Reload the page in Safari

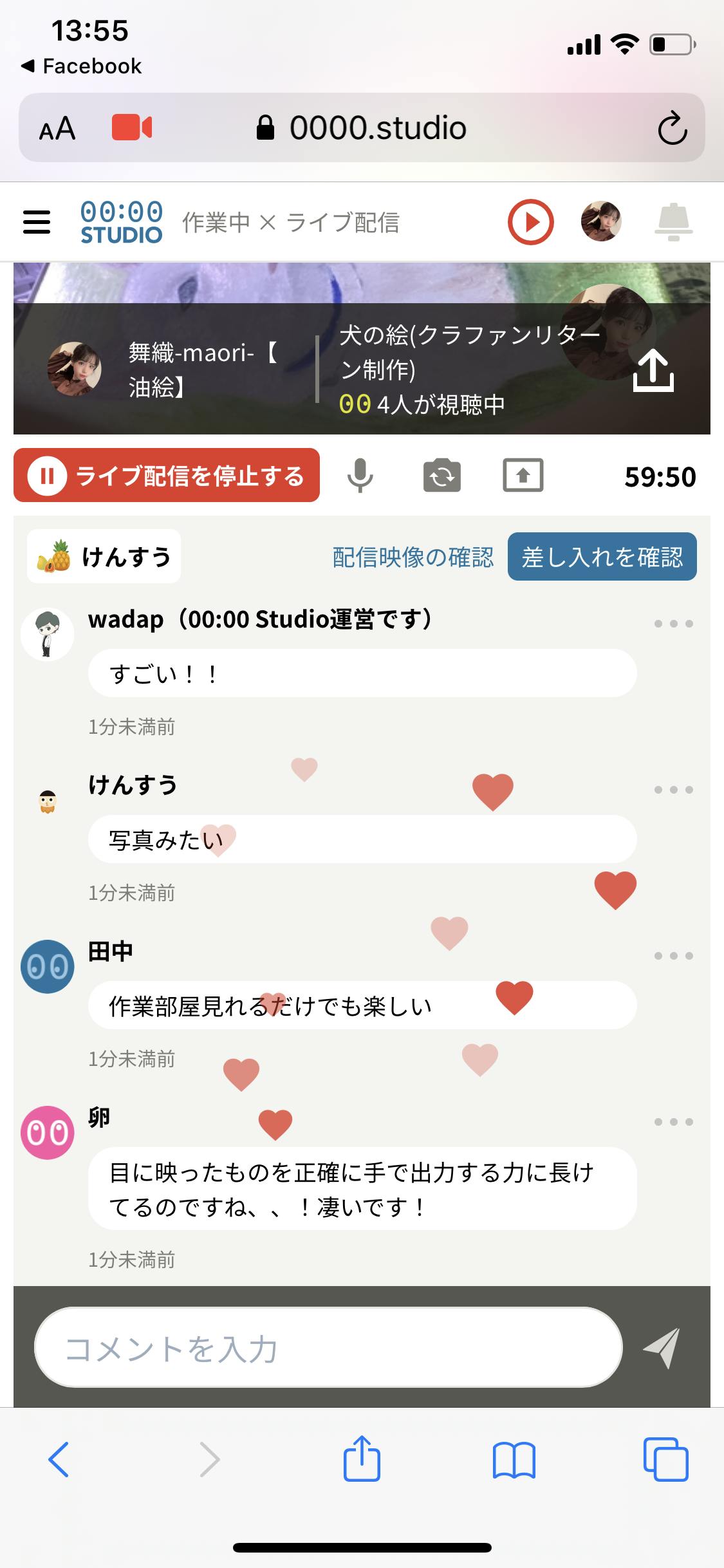tap(672, 128)
